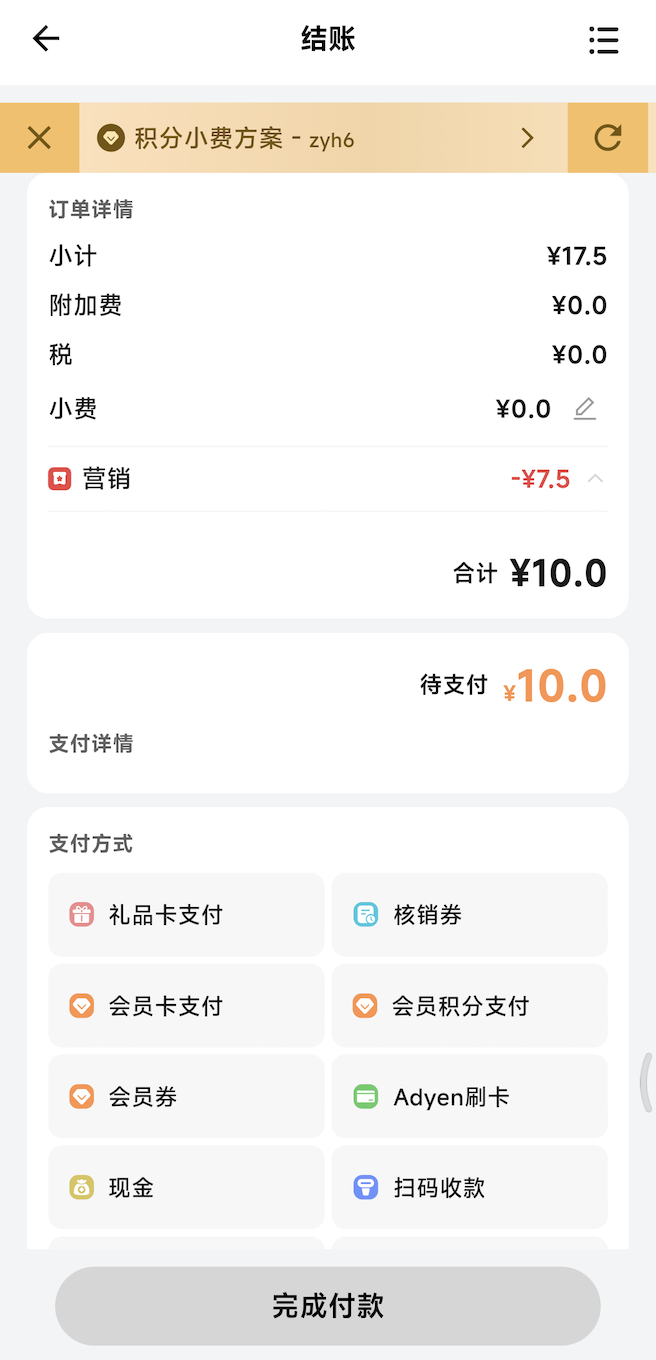Select 现金 cash payment
Image resolution: width=656 pixels, height=1360 pixels.
coord(186,1188)
